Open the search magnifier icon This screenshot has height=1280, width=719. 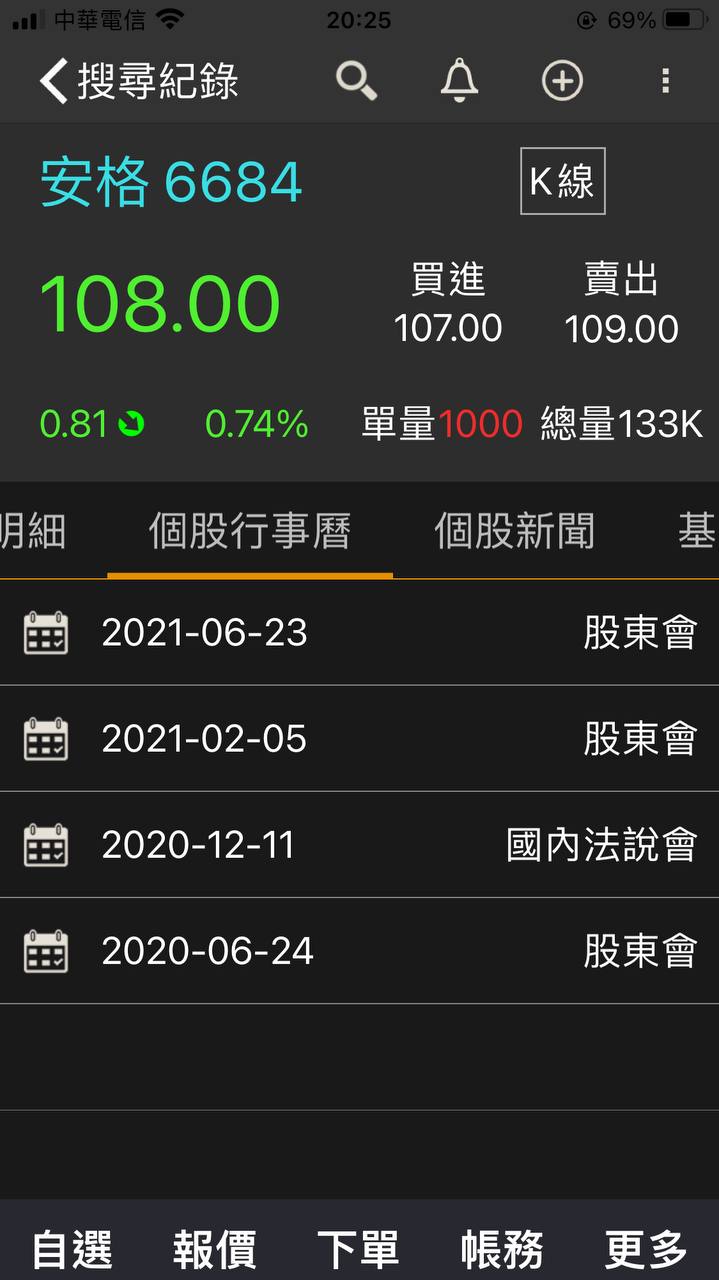pyautogui.click(x=356, y=81)
